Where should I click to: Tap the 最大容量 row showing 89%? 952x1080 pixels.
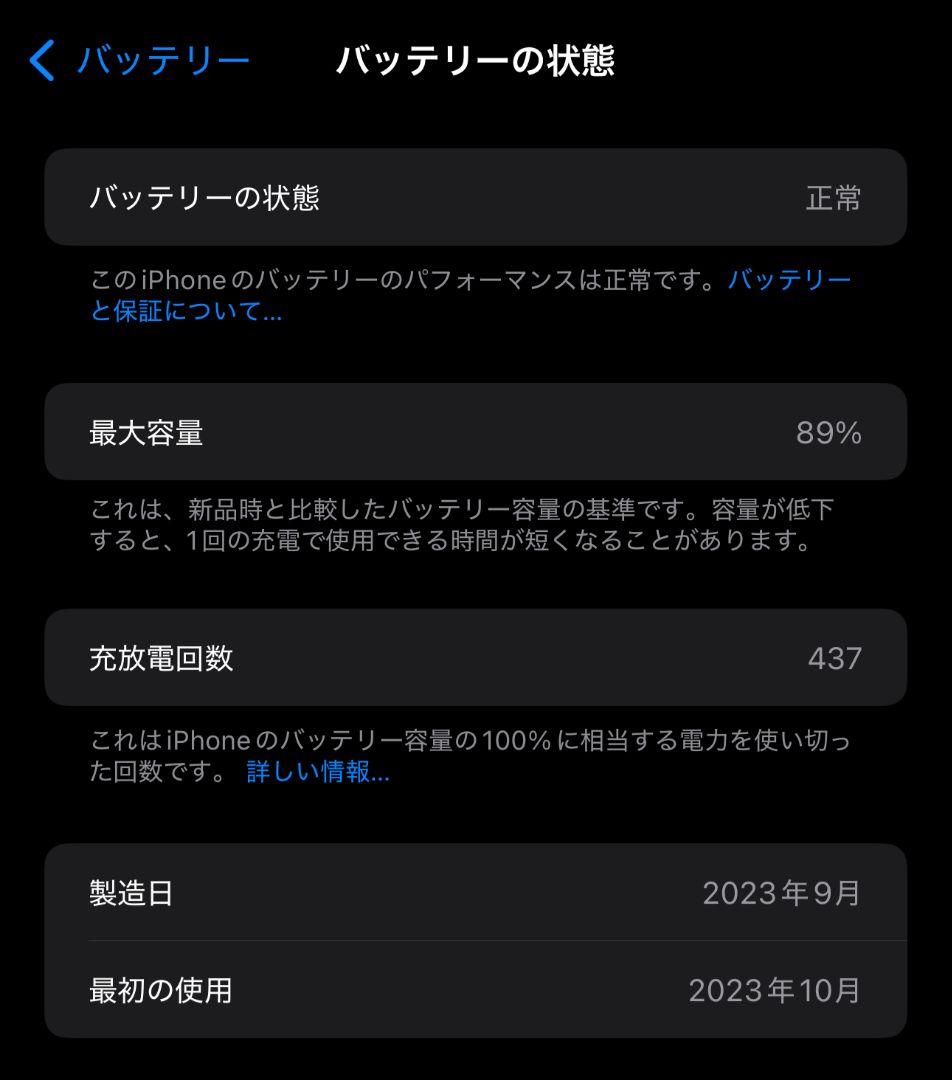pos(476,431)
